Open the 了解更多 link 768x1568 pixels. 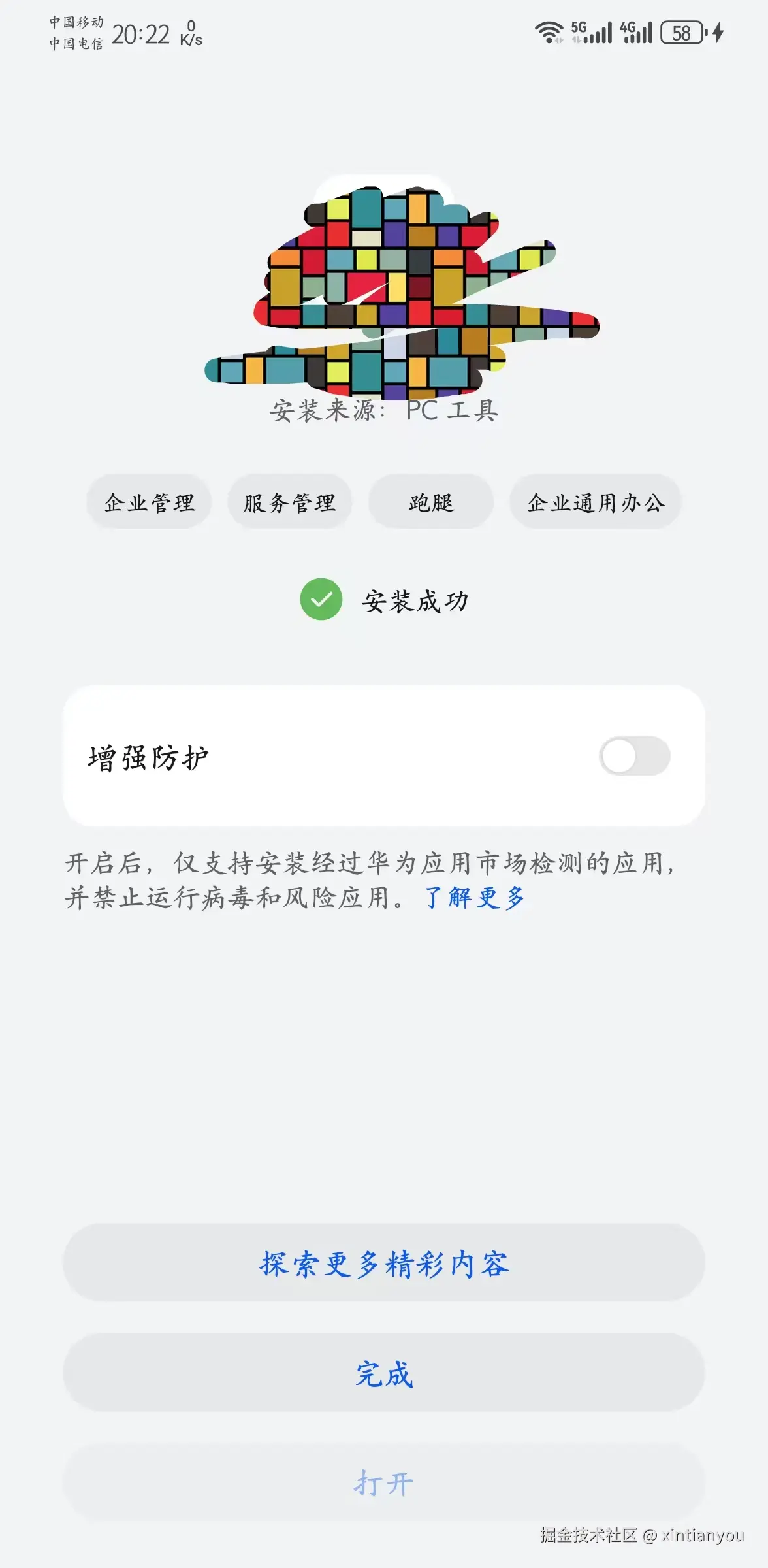click(475, 898)
